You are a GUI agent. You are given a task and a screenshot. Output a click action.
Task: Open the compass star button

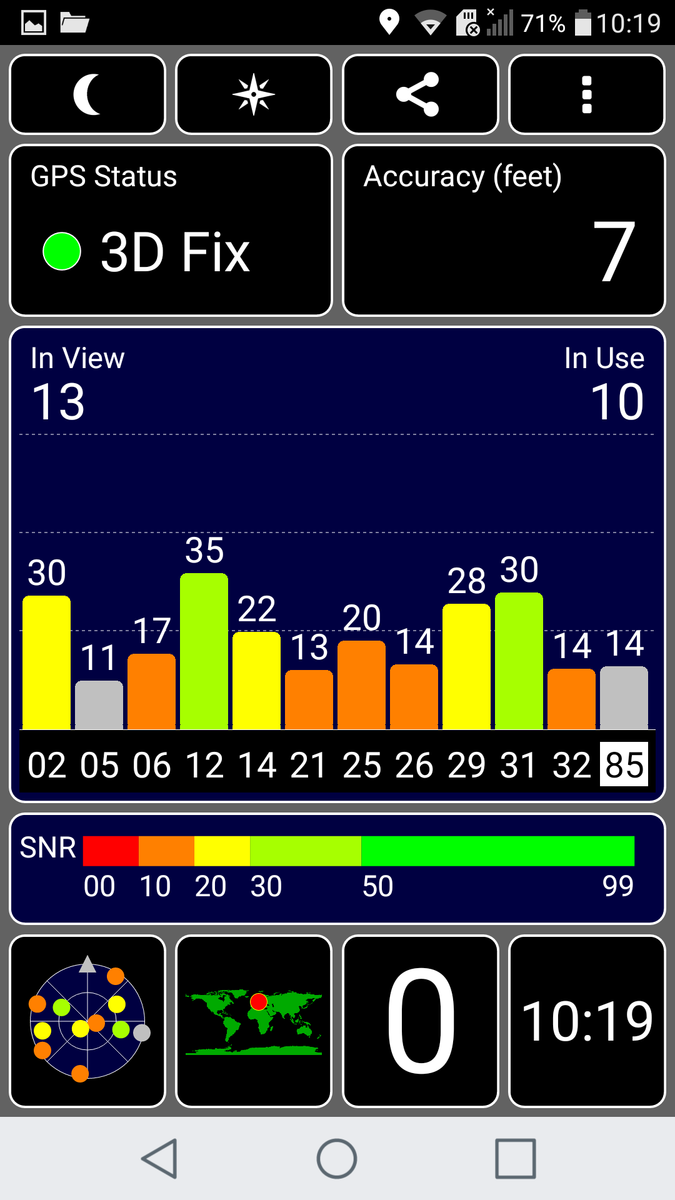tap(253, 95)
